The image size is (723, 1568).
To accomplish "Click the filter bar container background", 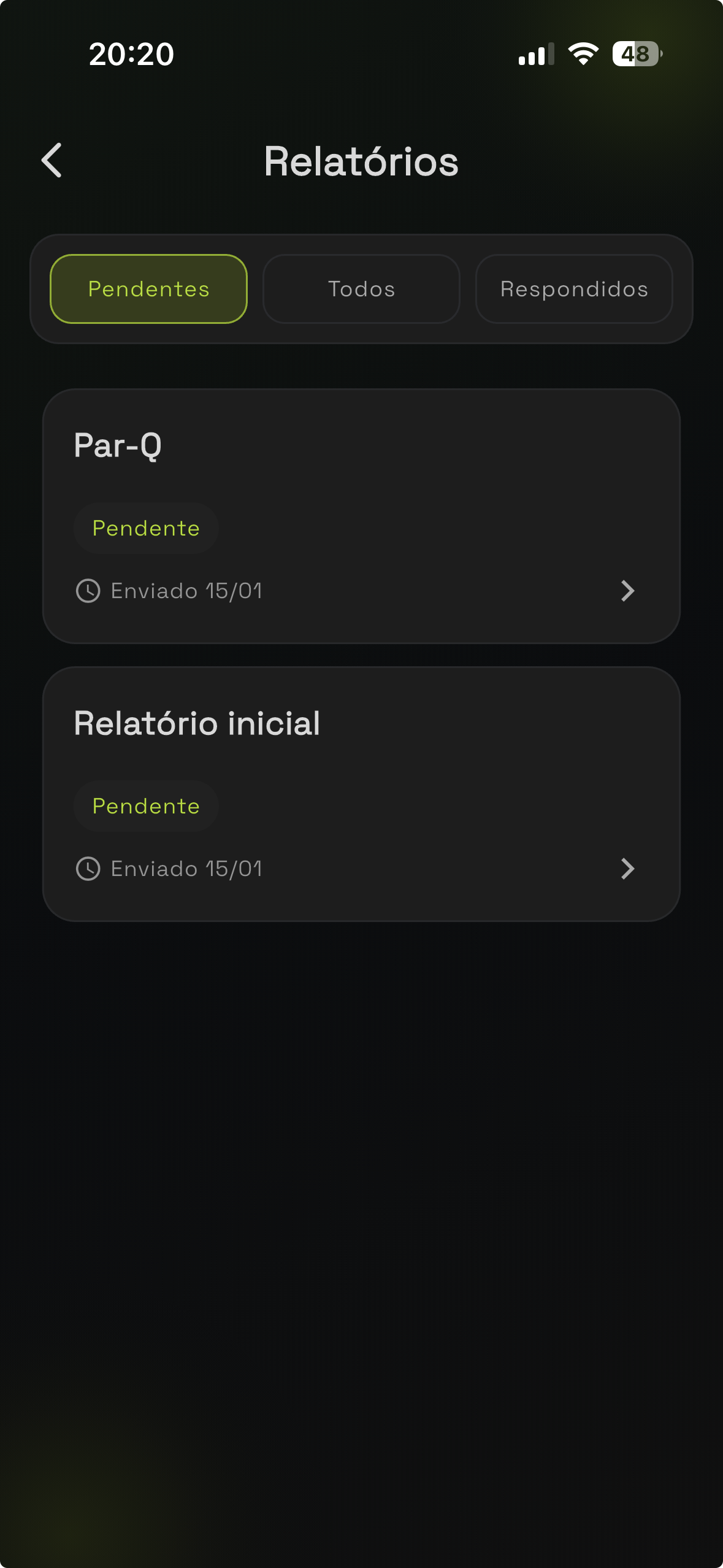I will coord(362,334).
